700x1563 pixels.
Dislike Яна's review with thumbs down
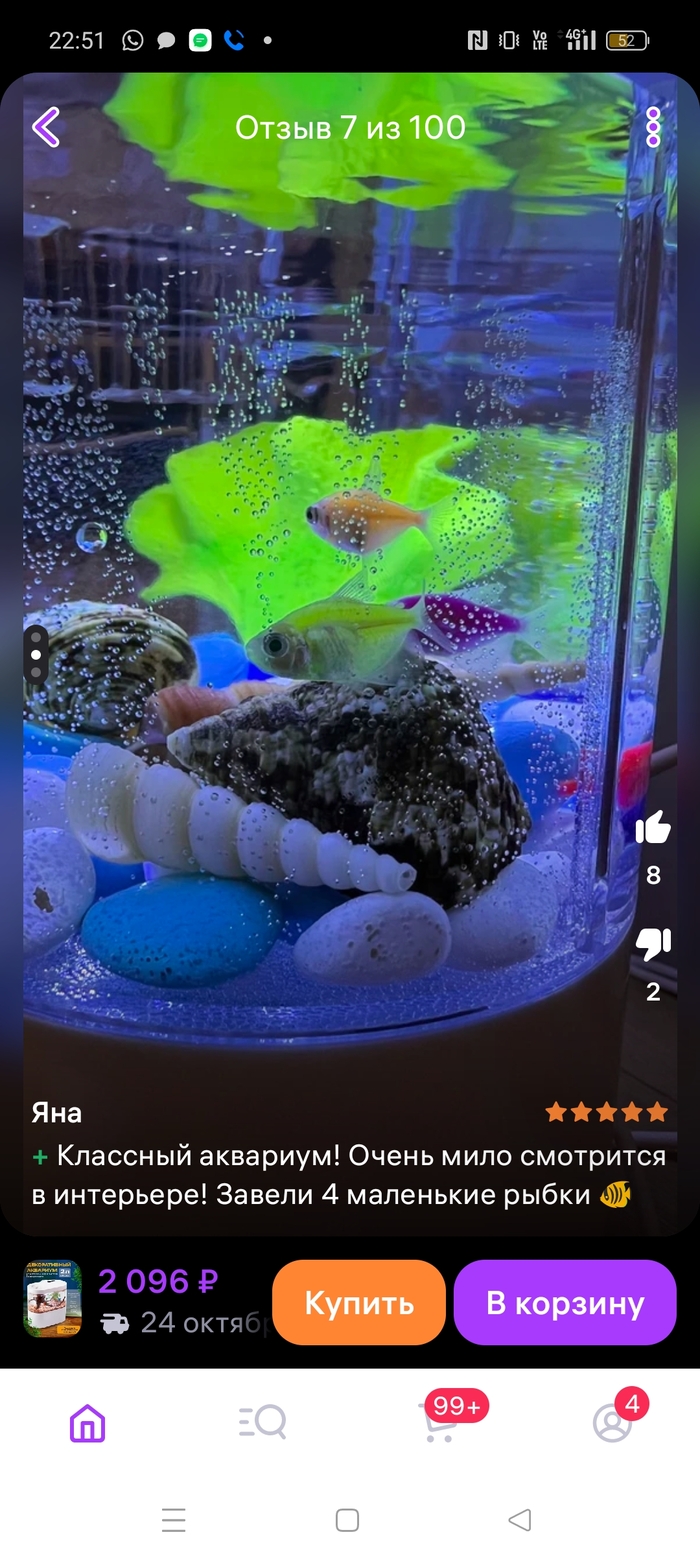(x=653, y=943)
